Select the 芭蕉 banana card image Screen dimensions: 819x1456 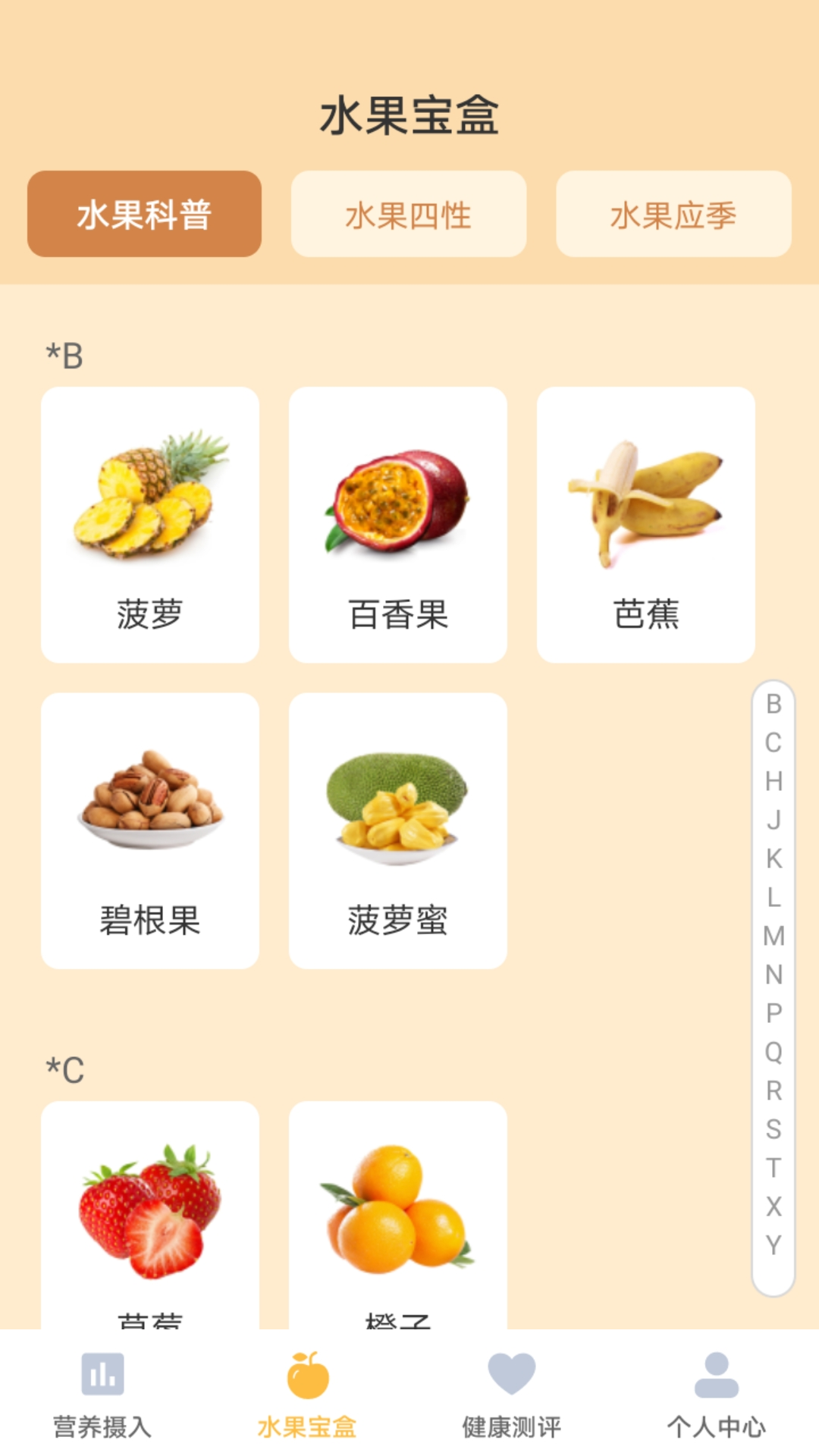click(645, 500)
